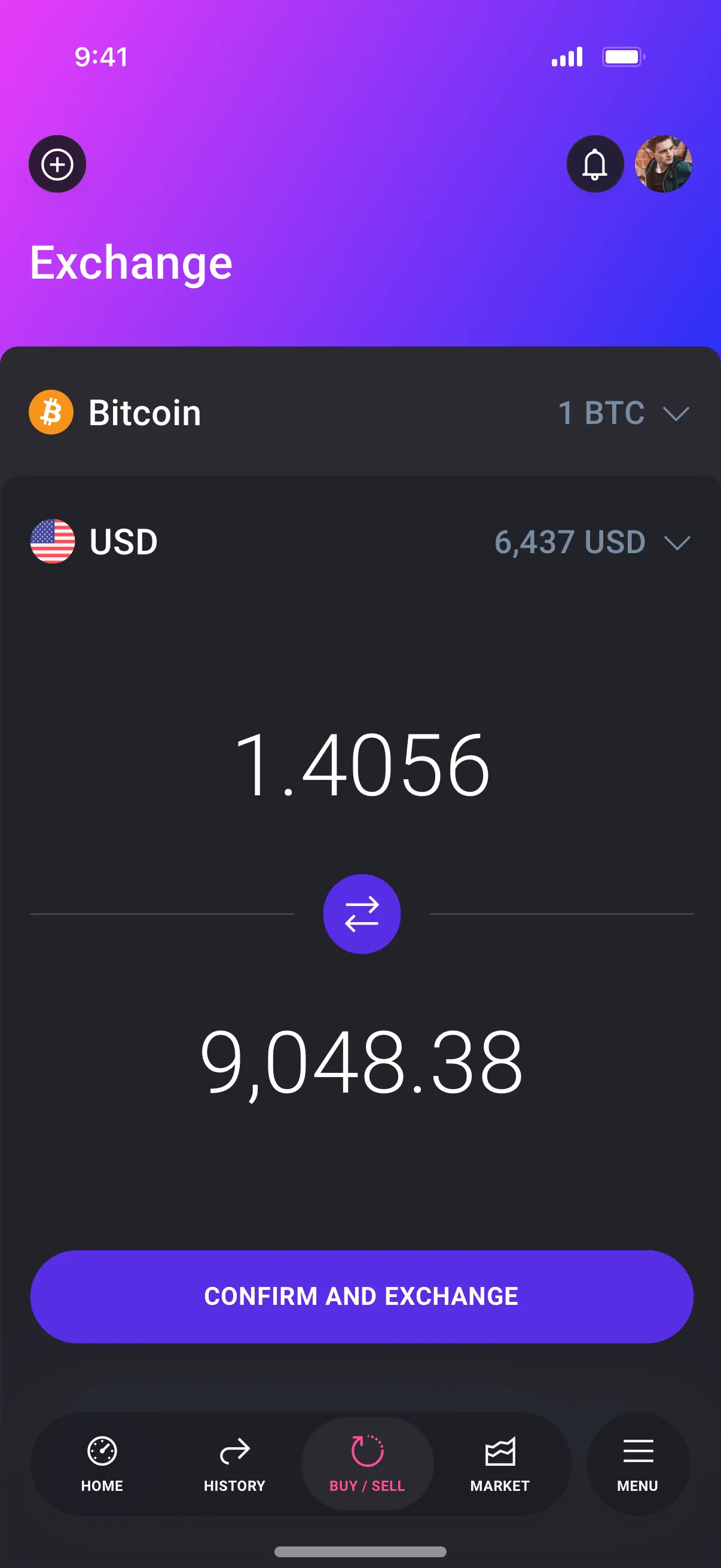Image resolution: width=721 pixels, height=1568 pixels.
Task: Swap currencies using the exchange arrows button
Action: coord(362,913)
